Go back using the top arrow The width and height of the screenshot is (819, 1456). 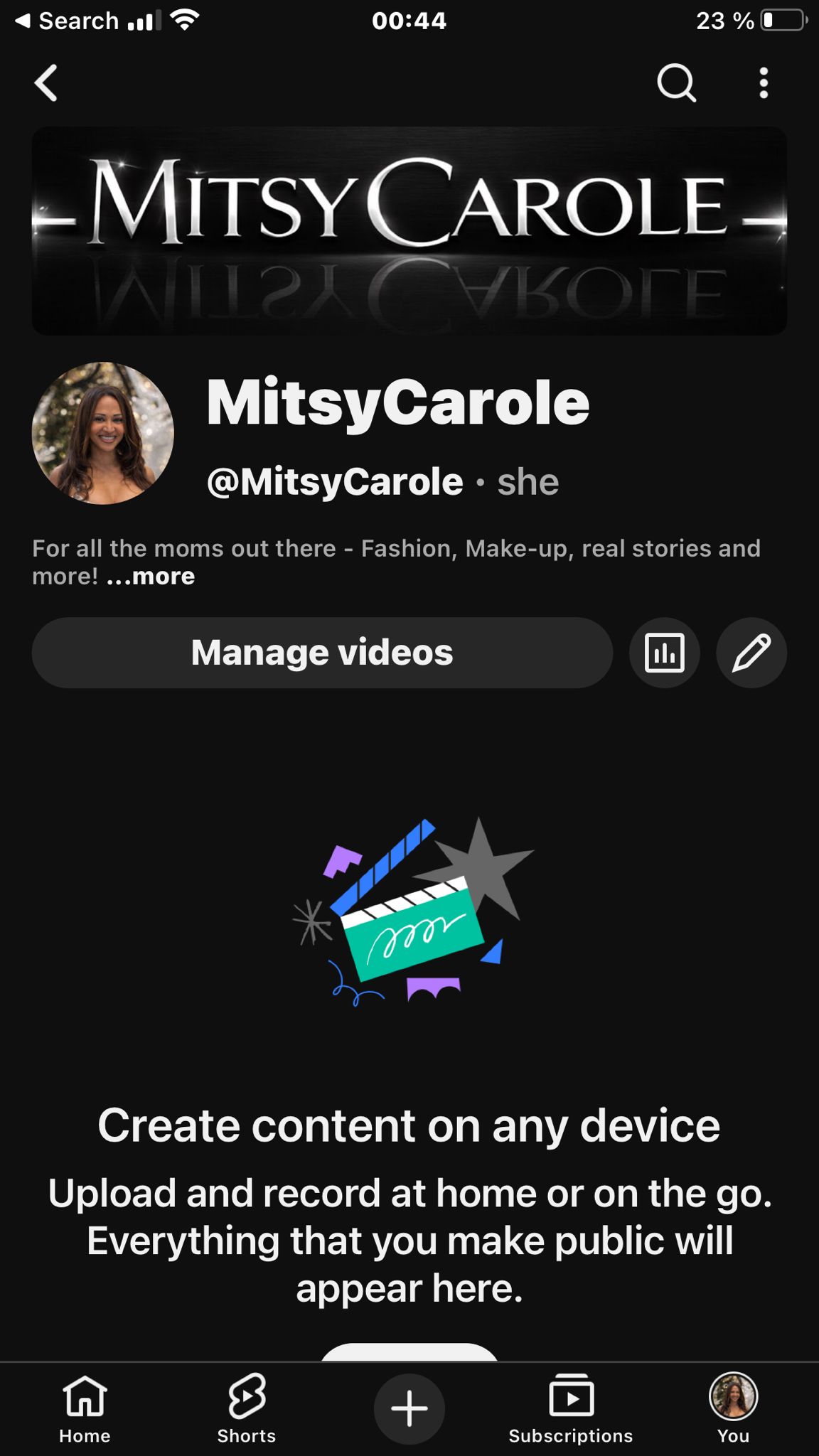click(46, 83)
